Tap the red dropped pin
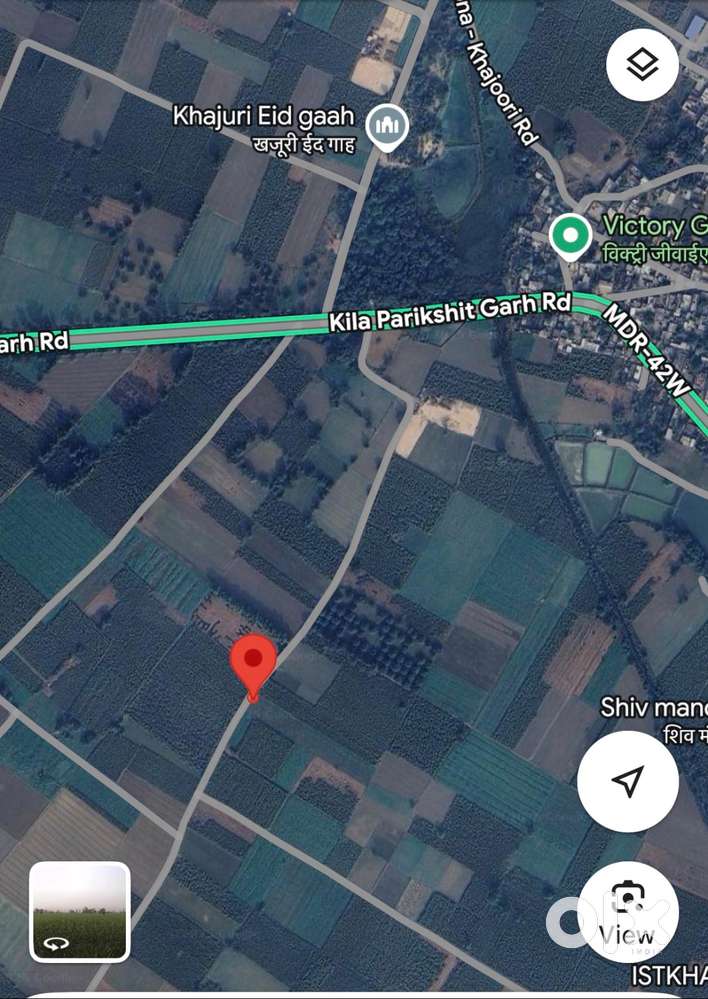The image size is (708, 999). coord(253,661)
